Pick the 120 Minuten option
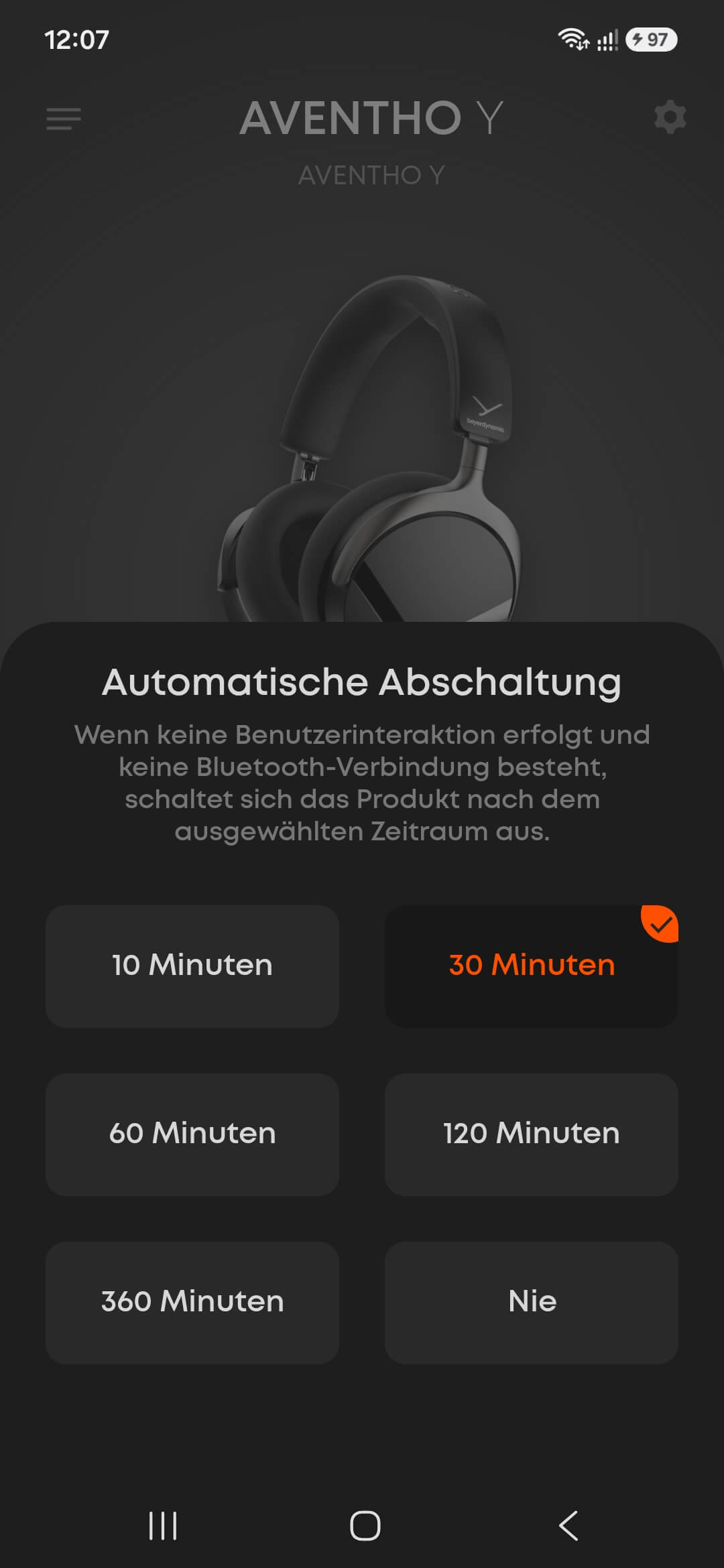724x1568 pixels. tap(532, 1134)
